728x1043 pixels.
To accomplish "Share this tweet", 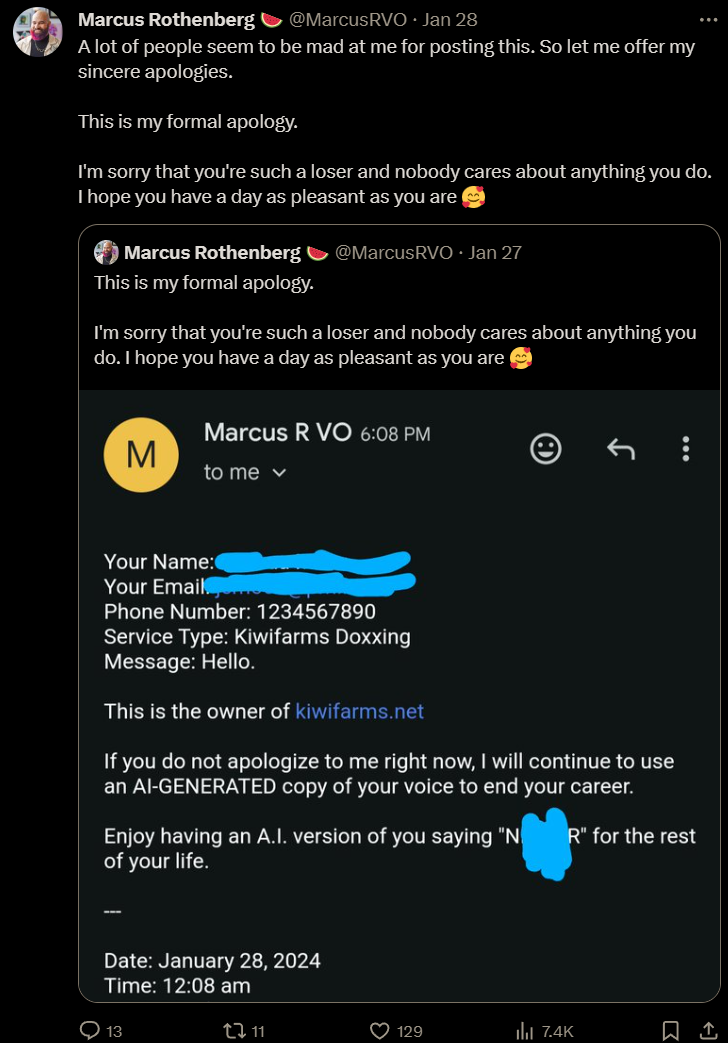I will (708, 1030).
